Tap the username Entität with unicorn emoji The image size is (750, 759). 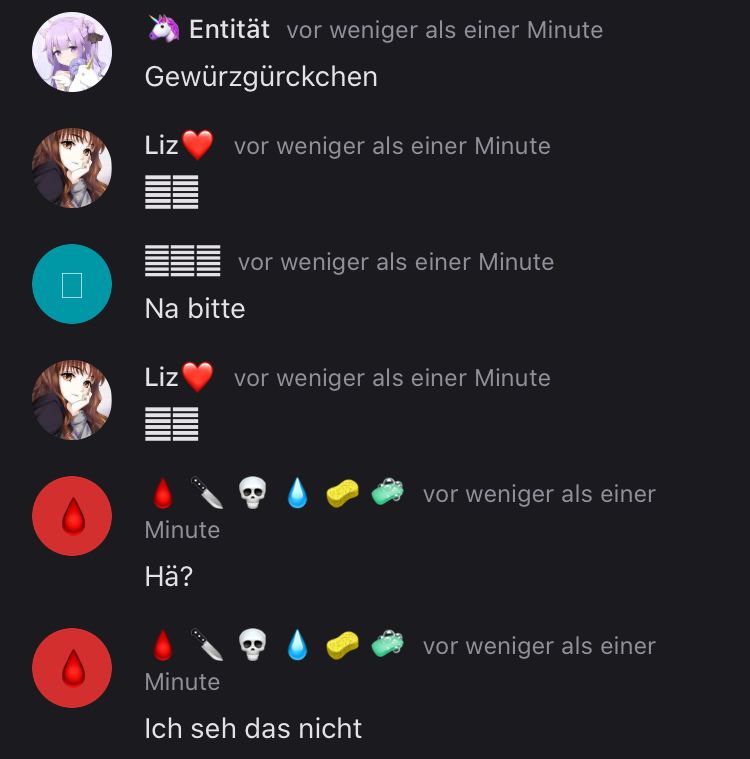click(209, 30)
